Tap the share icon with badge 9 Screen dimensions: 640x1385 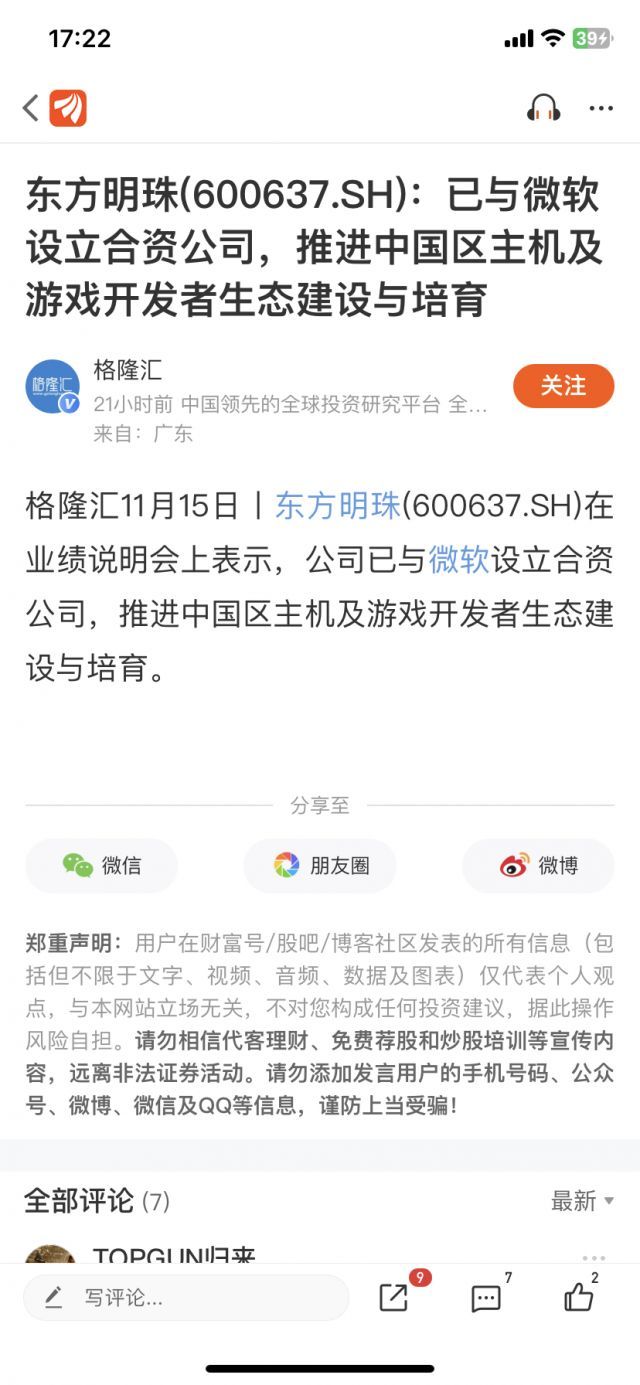394,1297
